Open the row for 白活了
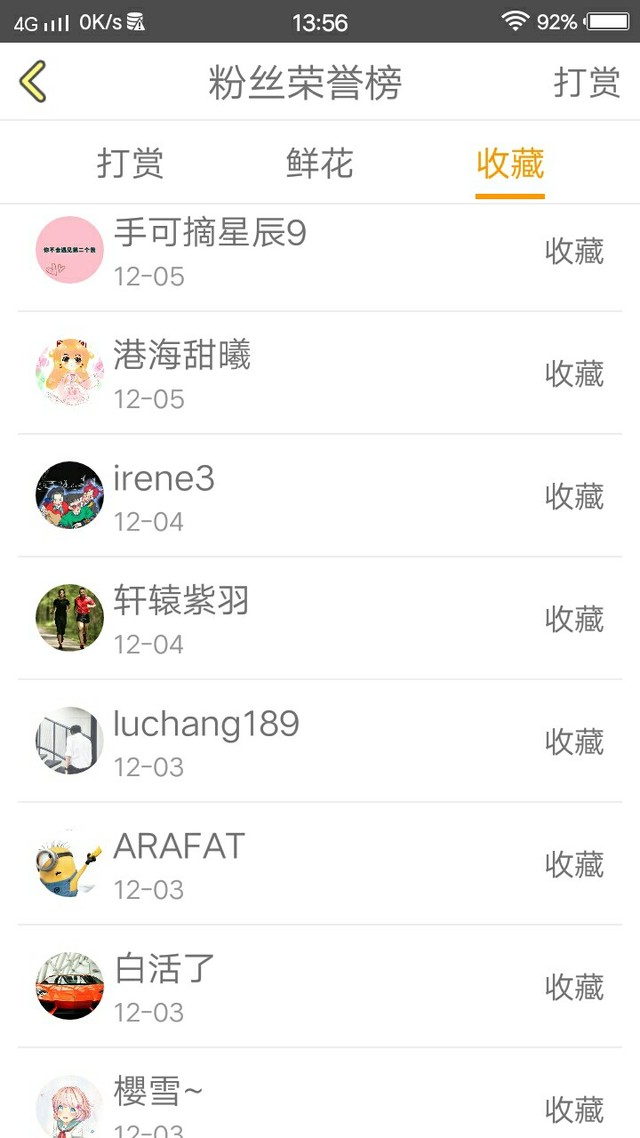Viewport: 640px width, 1138px height. [x=320, y=987]
